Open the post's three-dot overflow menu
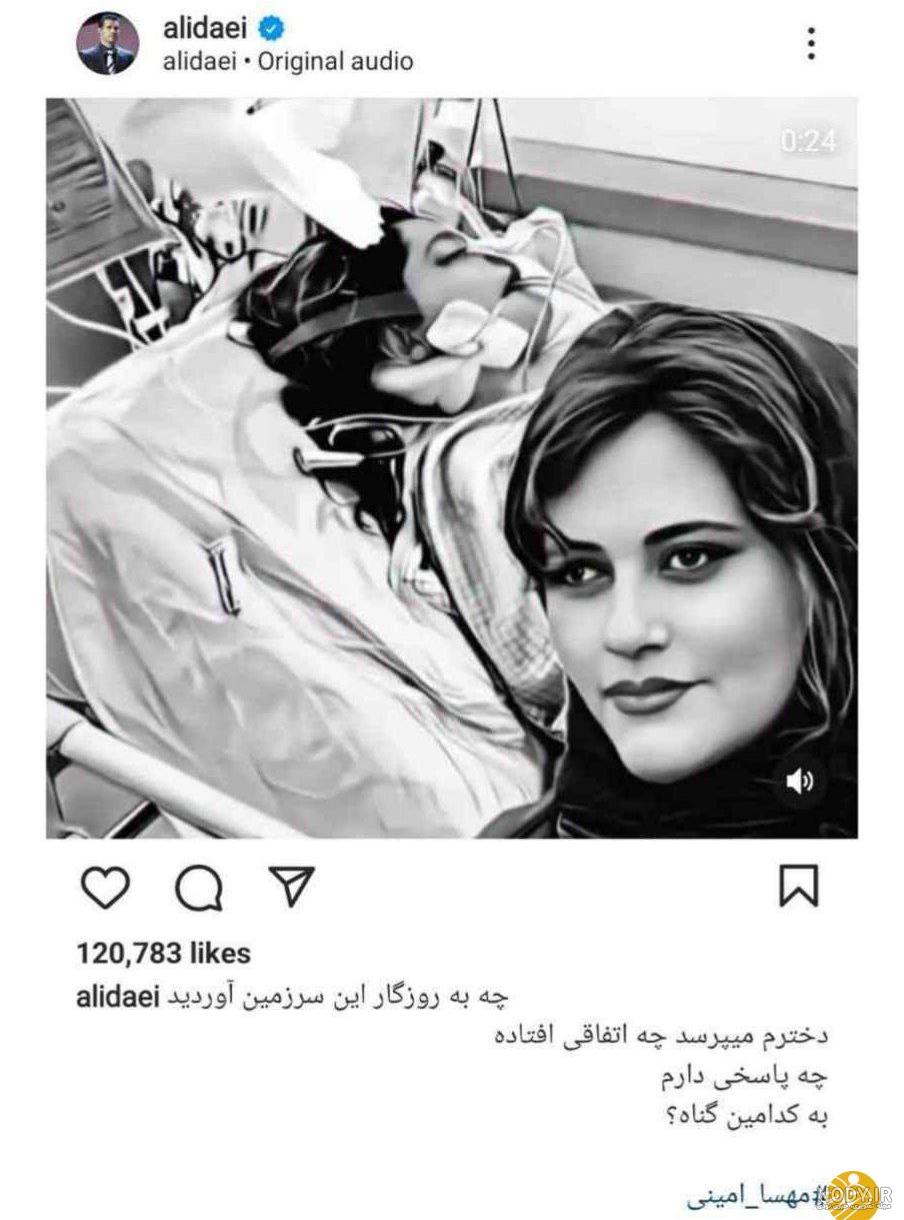 811,43
